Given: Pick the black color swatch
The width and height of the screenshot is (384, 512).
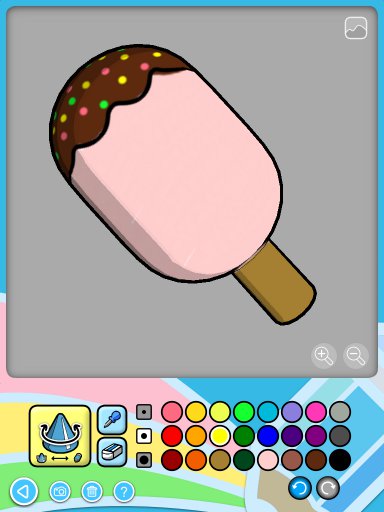Looking at the screenshot, I should [340, 460].
